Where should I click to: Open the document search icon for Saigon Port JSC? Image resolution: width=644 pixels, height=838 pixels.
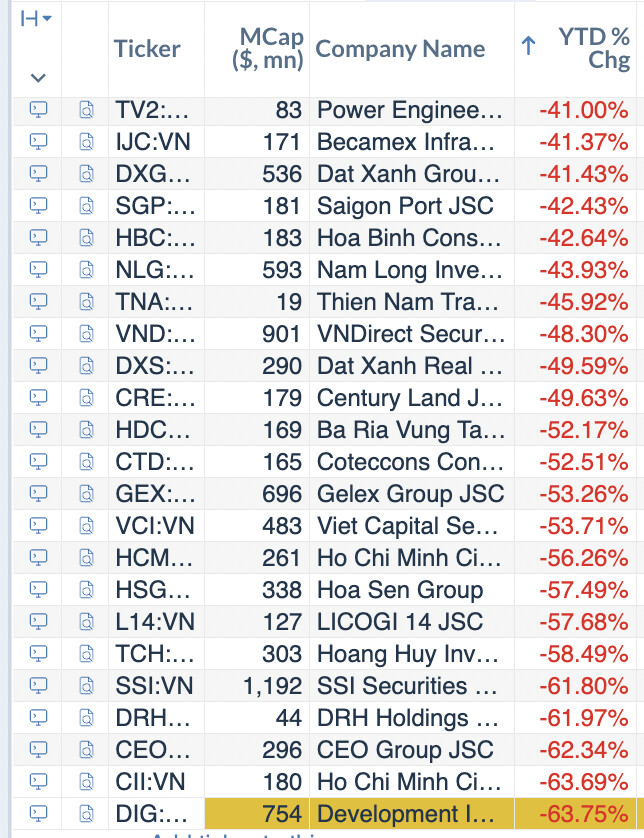[85, 206]
